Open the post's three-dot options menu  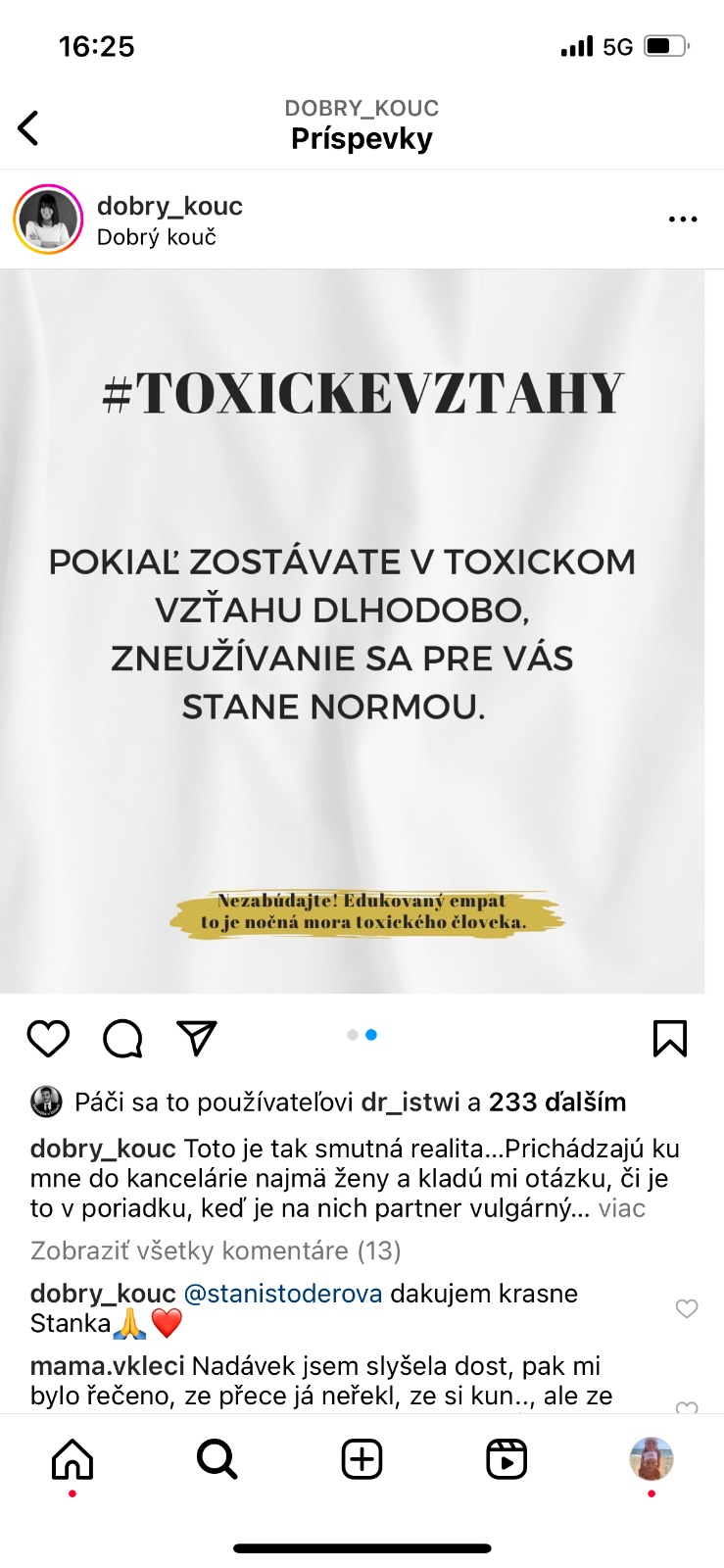683,220
